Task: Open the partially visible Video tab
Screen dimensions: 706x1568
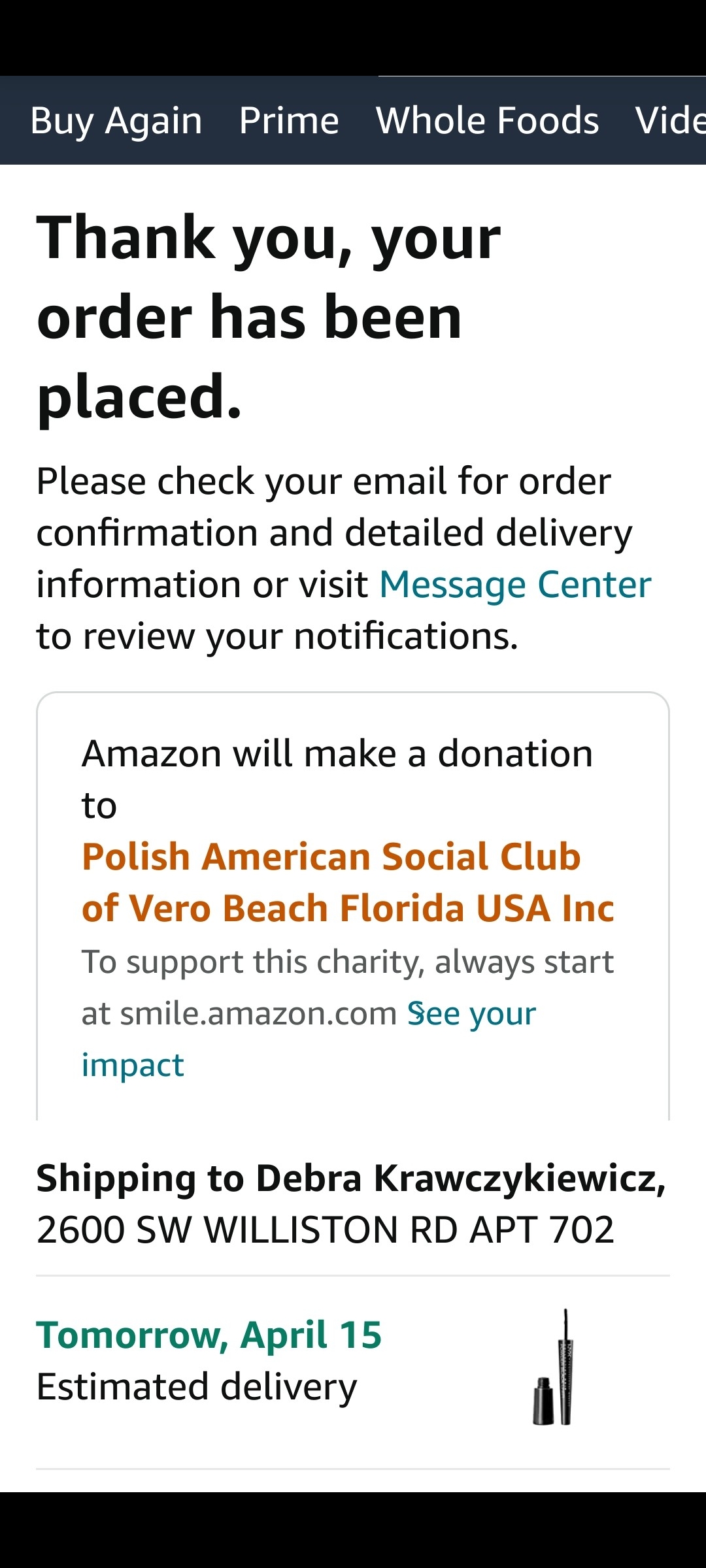Action: (x=670, y=121)
